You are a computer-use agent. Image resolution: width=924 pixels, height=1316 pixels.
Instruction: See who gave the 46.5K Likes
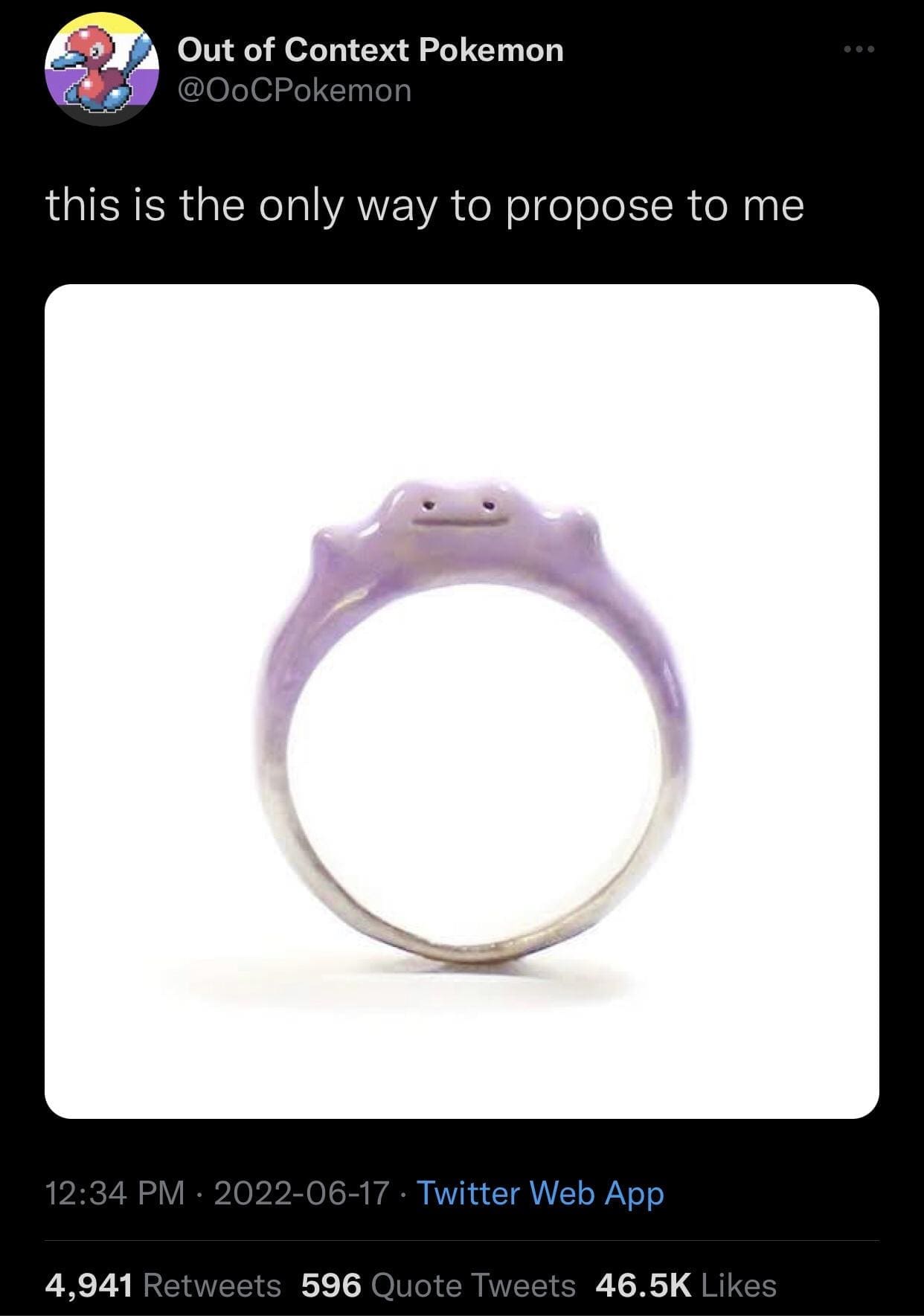pos(686,1285)
